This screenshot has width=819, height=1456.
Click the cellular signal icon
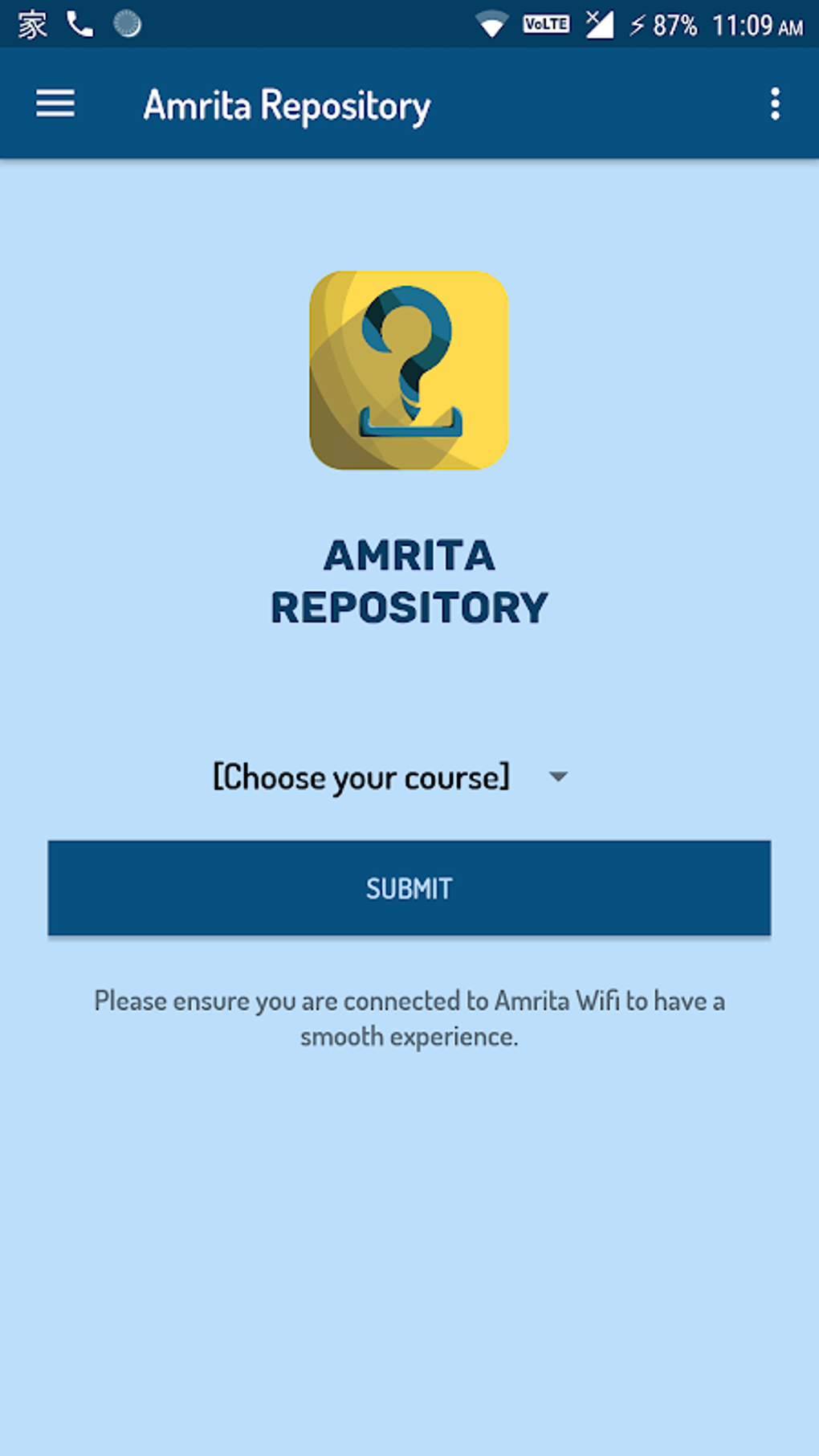click(598, 23)
